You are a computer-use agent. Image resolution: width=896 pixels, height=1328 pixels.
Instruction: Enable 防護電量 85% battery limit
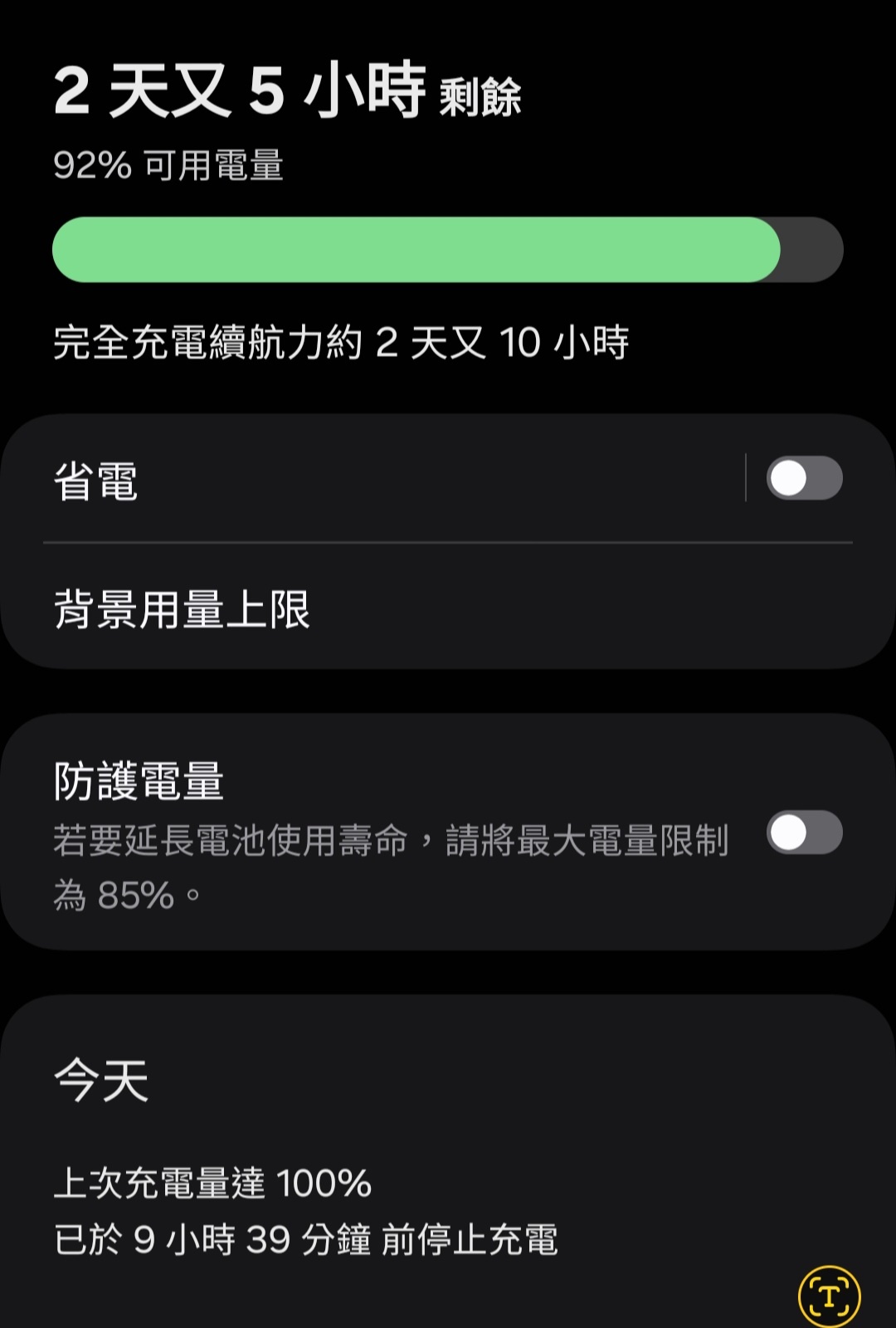(x=804, y=832)
